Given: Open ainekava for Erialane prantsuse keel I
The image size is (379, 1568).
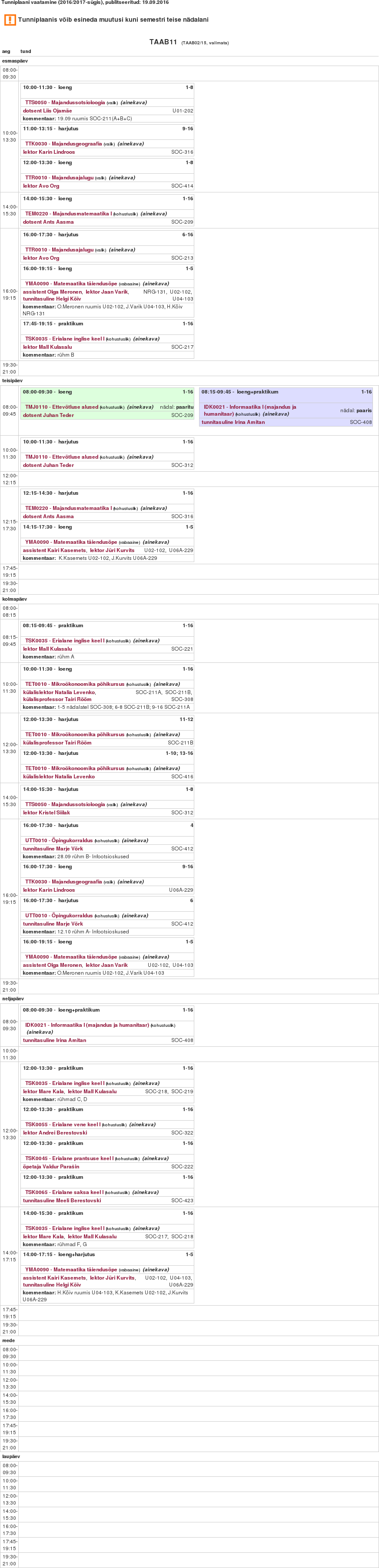Looking at the screenshot, I should [155, 1158].
